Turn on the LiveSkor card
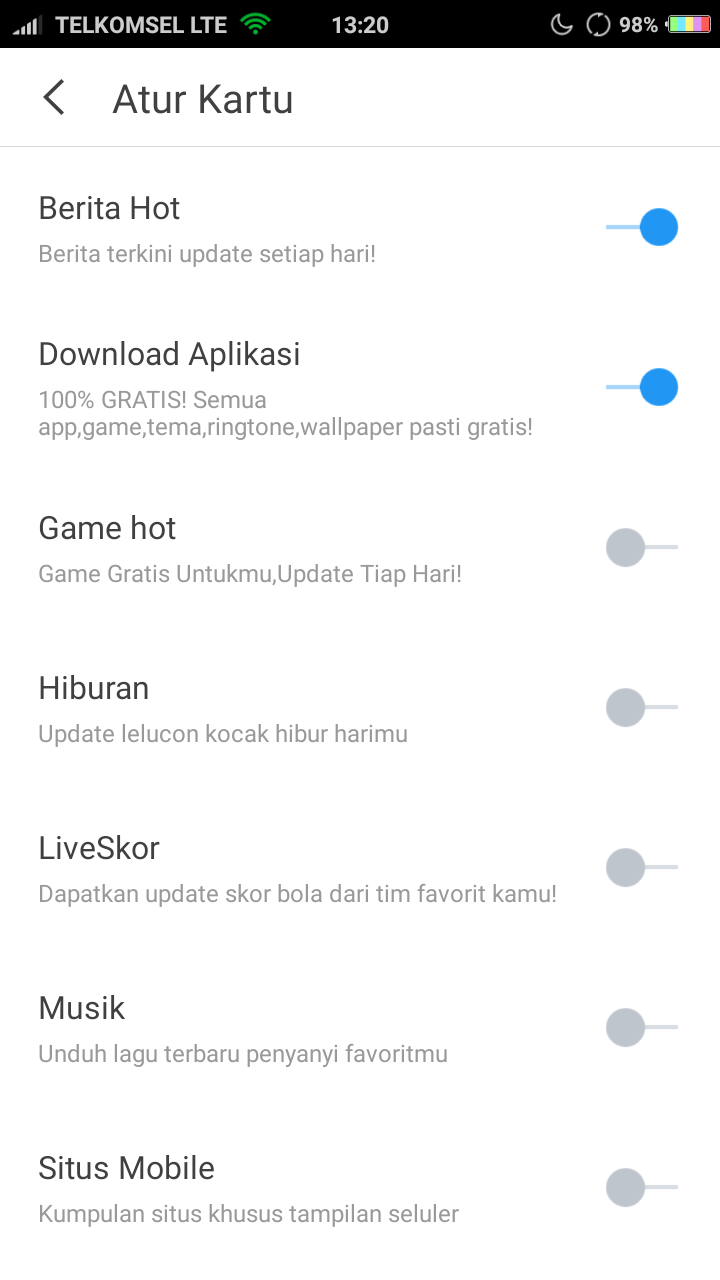720x1280 pixels. pyautogui.click(x=642, y=867)
